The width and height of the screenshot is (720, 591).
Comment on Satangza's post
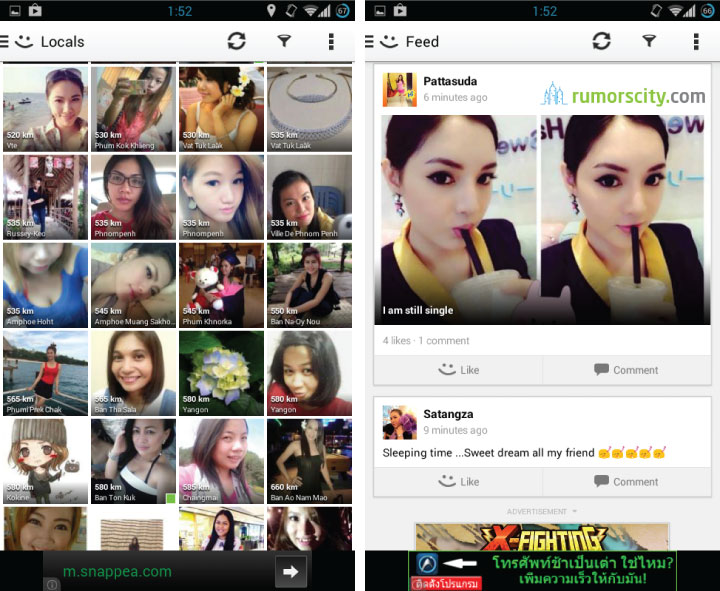point(627,482)
